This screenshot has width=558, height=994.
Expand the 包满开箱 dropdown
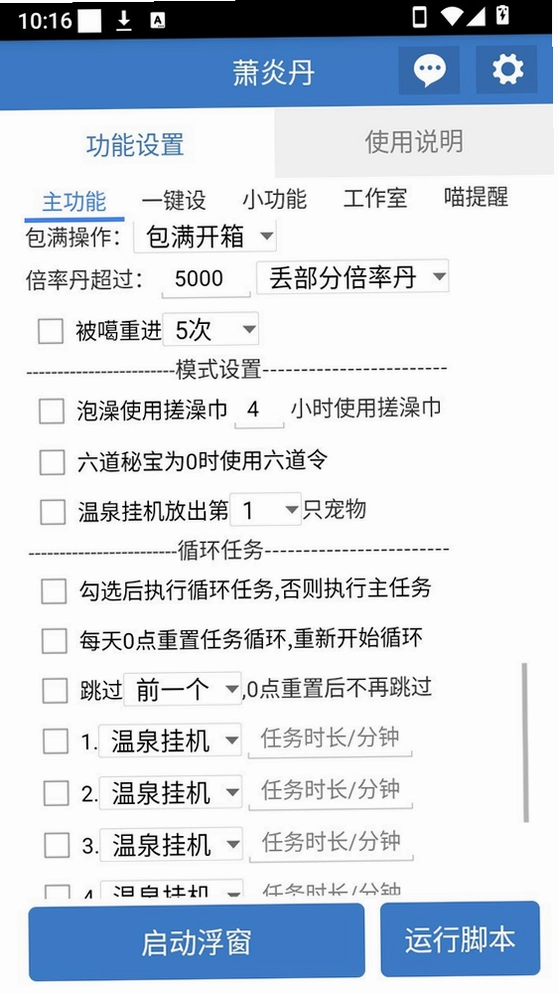[x=205, y=237]
